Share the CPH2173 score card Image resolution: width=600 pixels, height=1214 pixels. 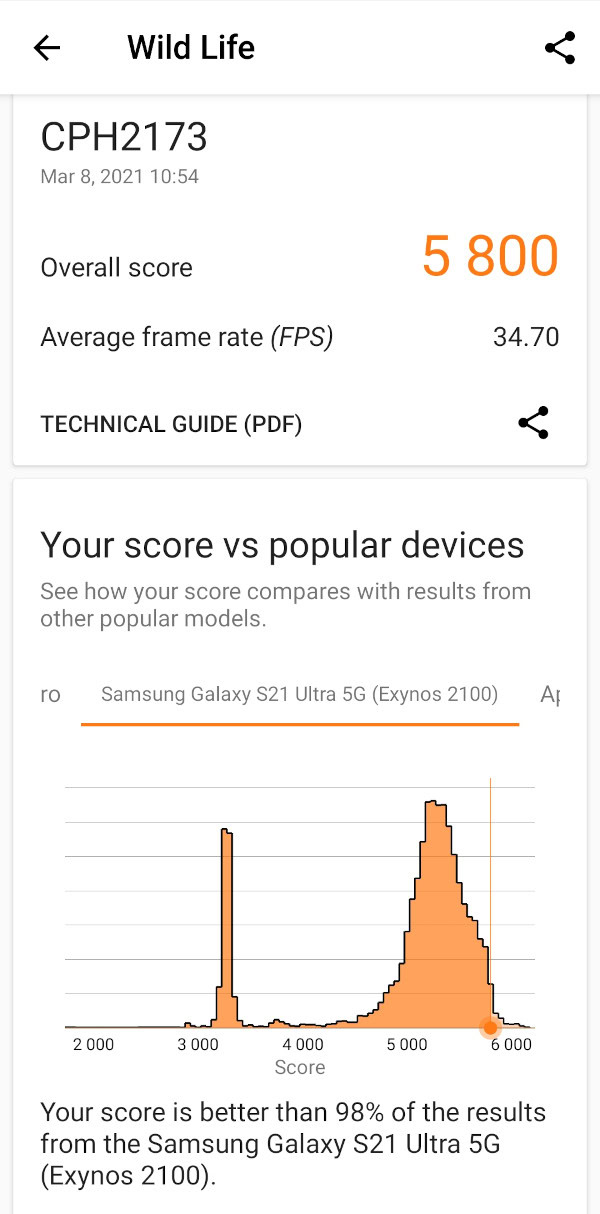(x=533, y=423)
